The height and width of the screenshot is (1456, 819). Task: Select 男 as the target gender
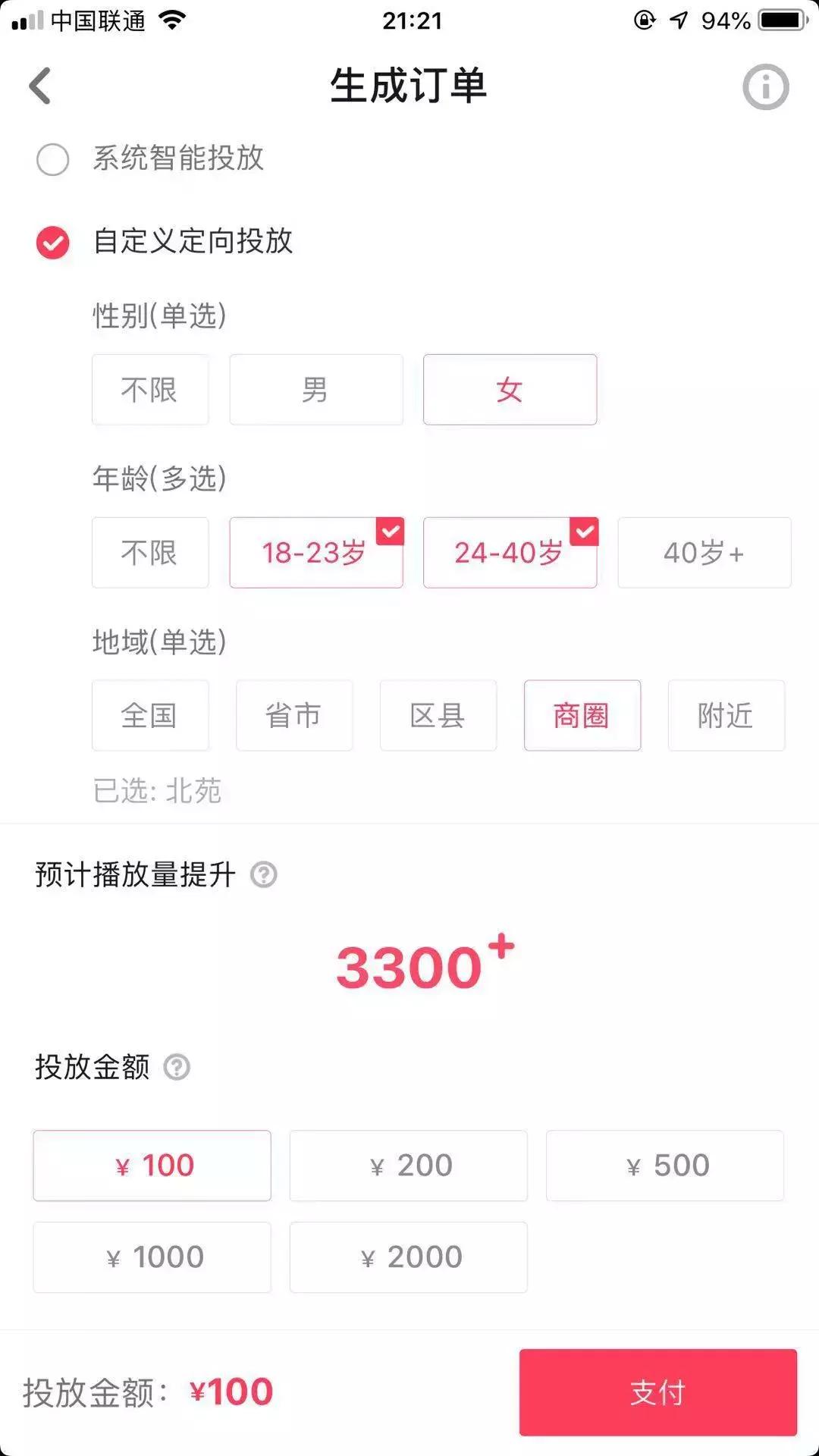pos(315,390)
